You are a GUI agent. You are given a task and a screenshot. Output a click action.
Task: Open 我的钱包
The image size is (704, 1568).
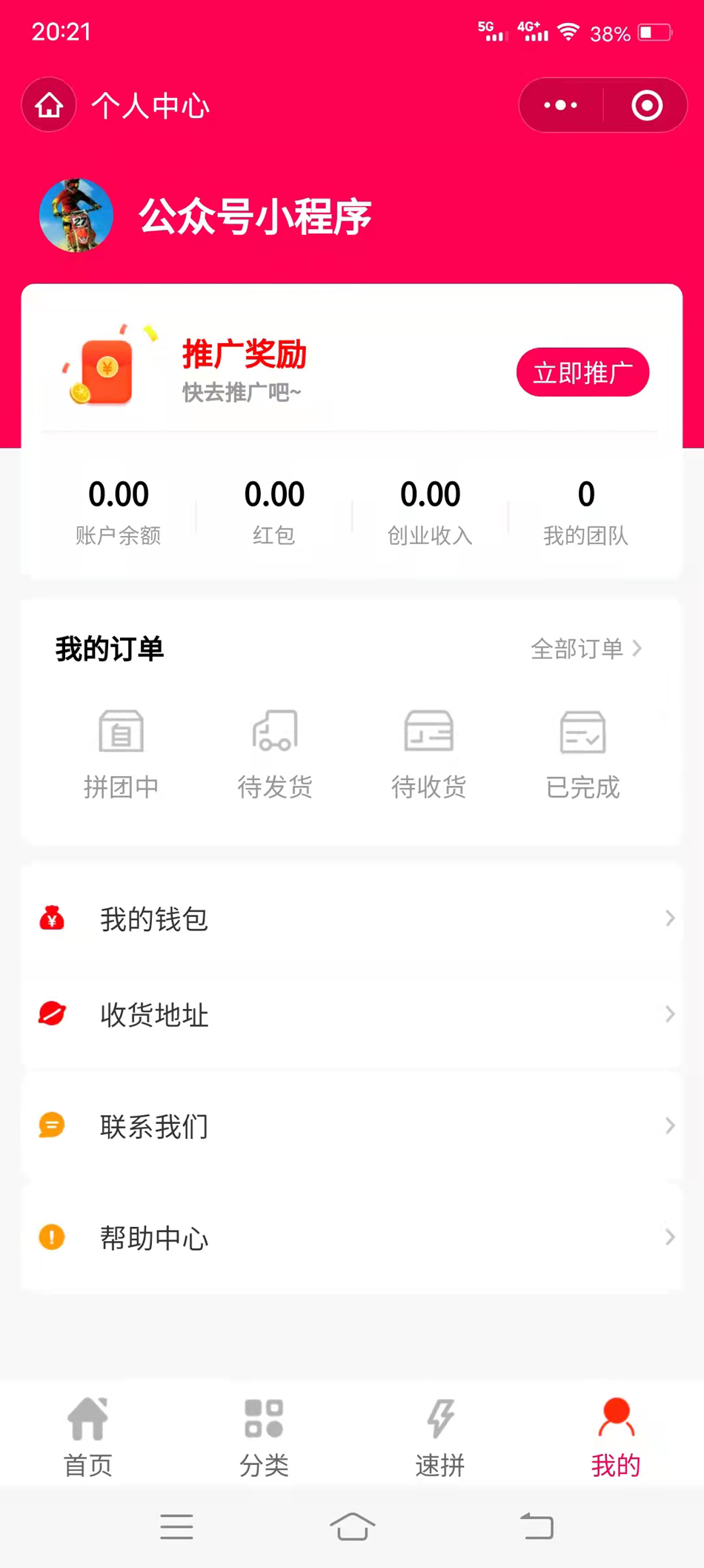coord(352,919)
